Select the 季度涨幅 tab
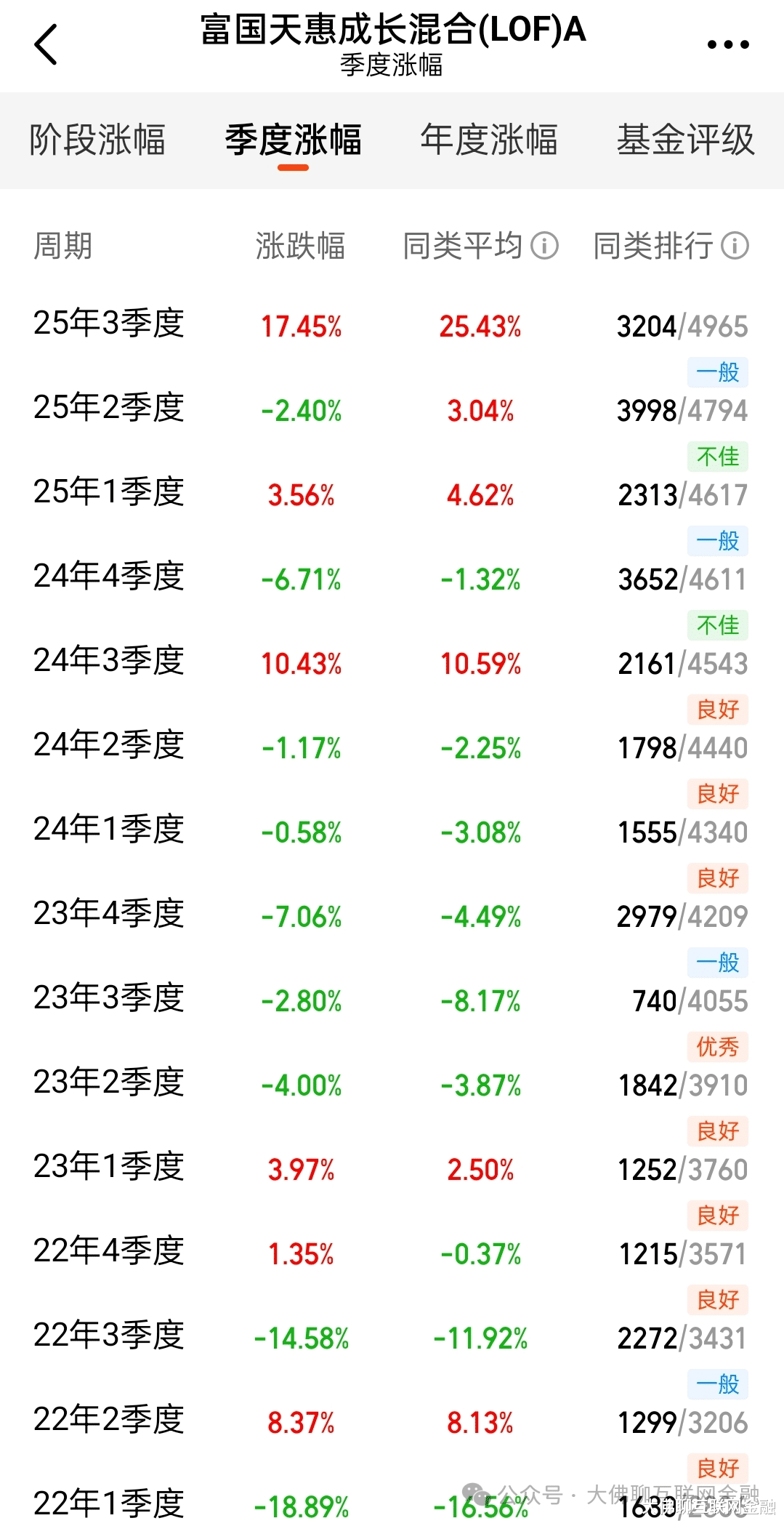This screenshot has height=1526, width=784. pos(293,140)
